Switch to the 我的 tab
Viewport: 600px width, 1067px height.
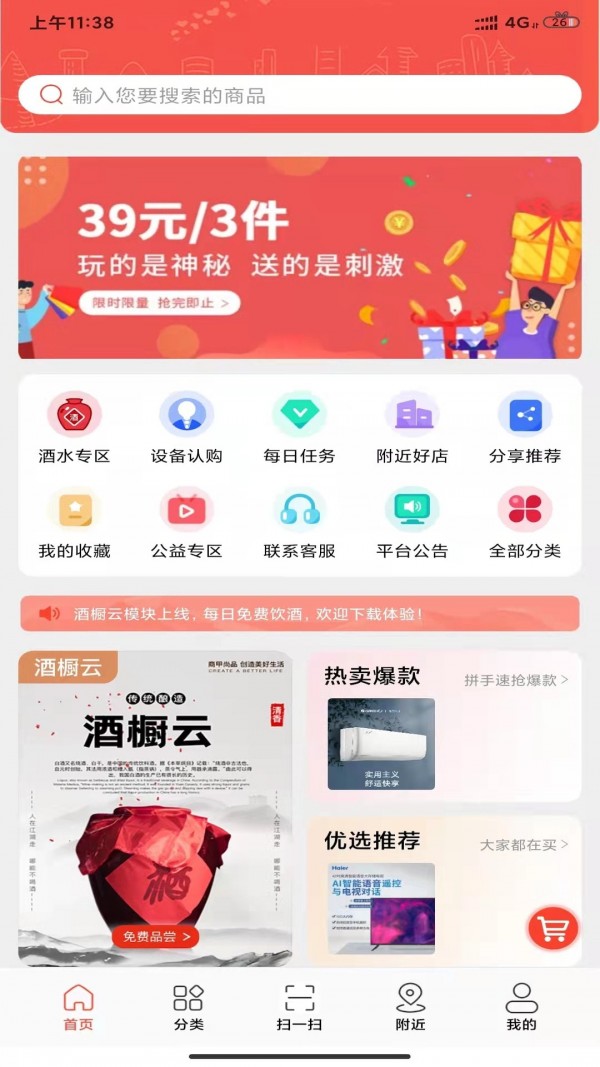pyautogui.click(x=521, y=1007)
